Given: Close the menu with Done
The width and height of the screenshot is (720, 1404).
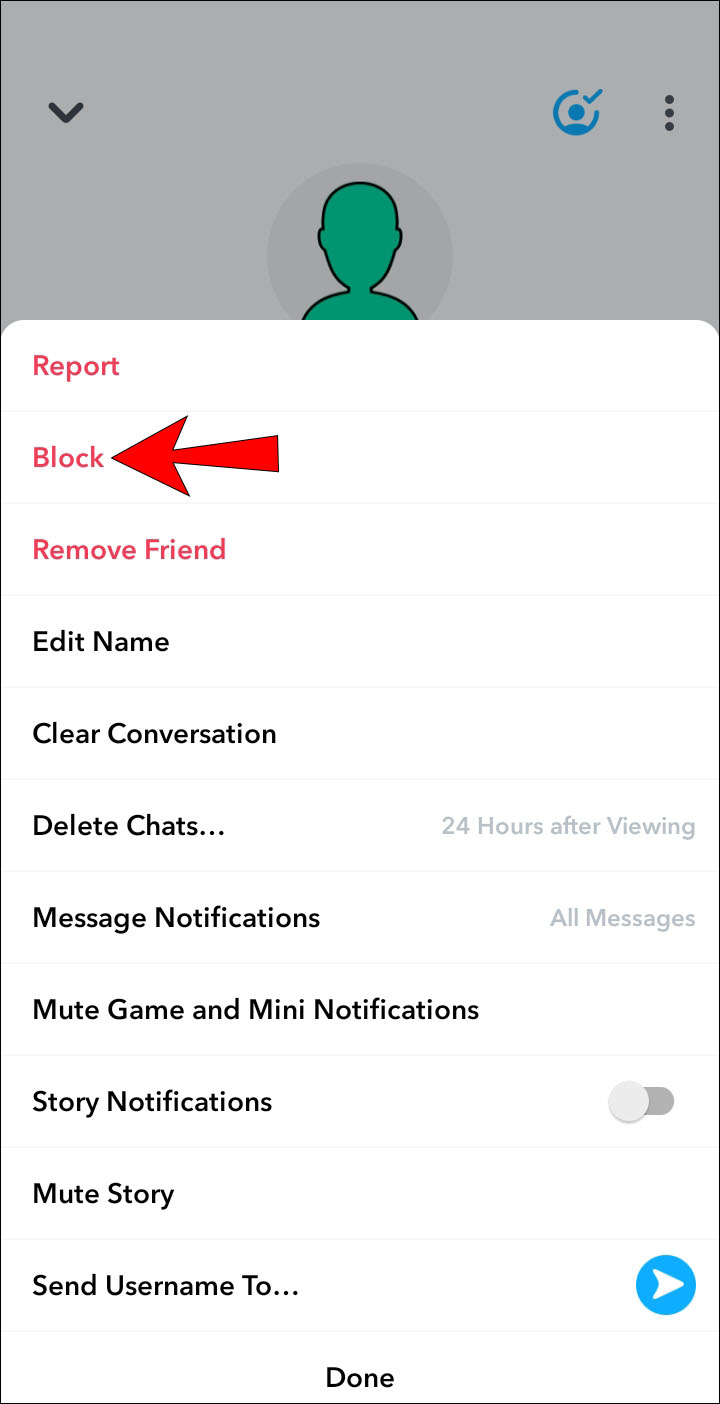Looking at the screenshot, I should pyautogui.click(x=360, y=1378).
